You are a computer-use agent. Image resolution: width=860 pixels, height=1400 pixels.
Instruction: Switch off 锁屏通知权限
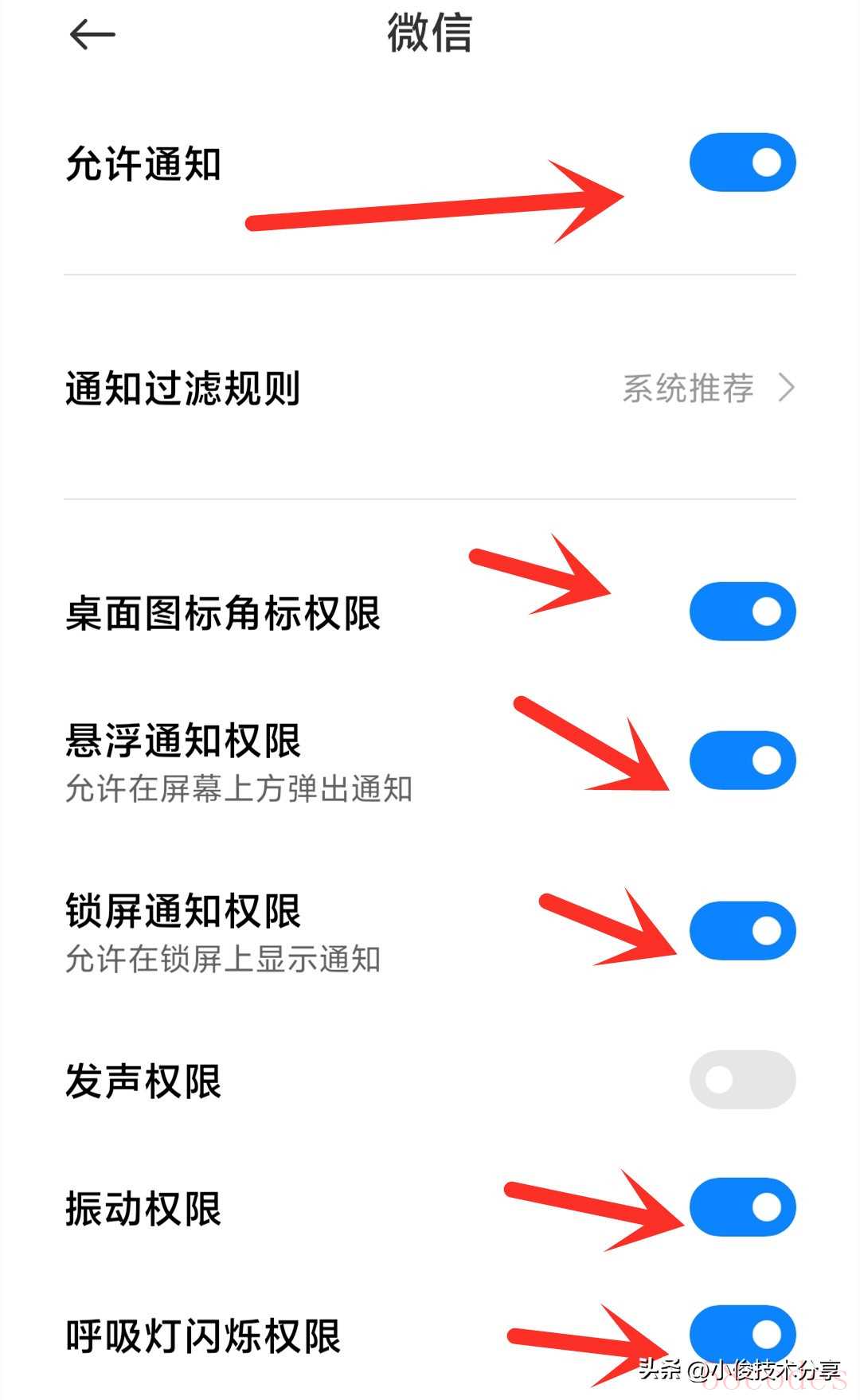742,931
